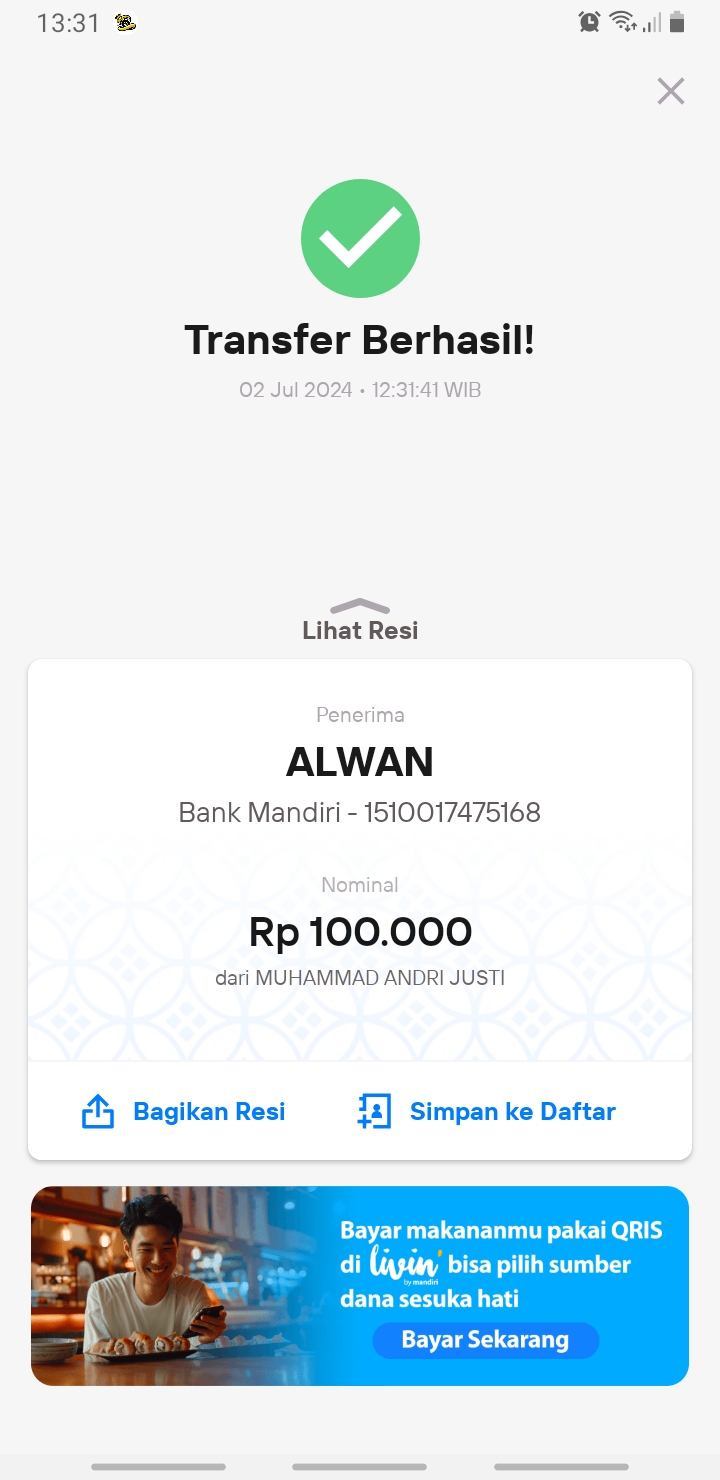The image size is (720, 1480).
Task: Tap Simpan ke Daftar to save recipient
Action: coord(486,1111)
